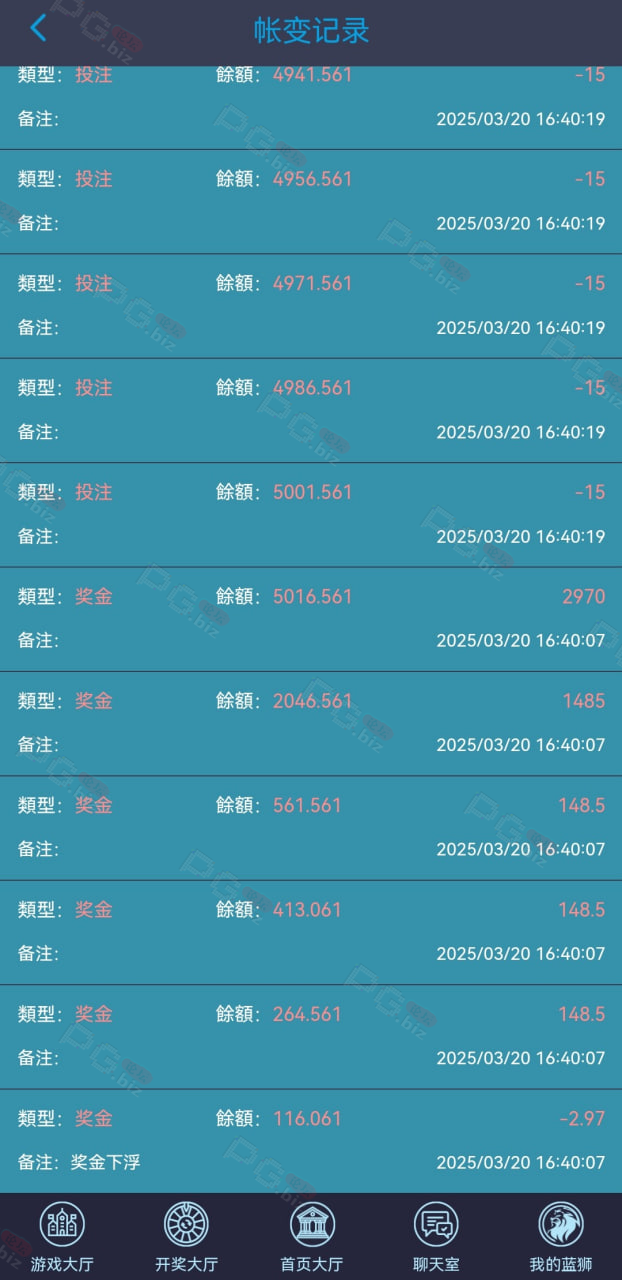Switch to the 我的蓝狮 tab

560,1237
